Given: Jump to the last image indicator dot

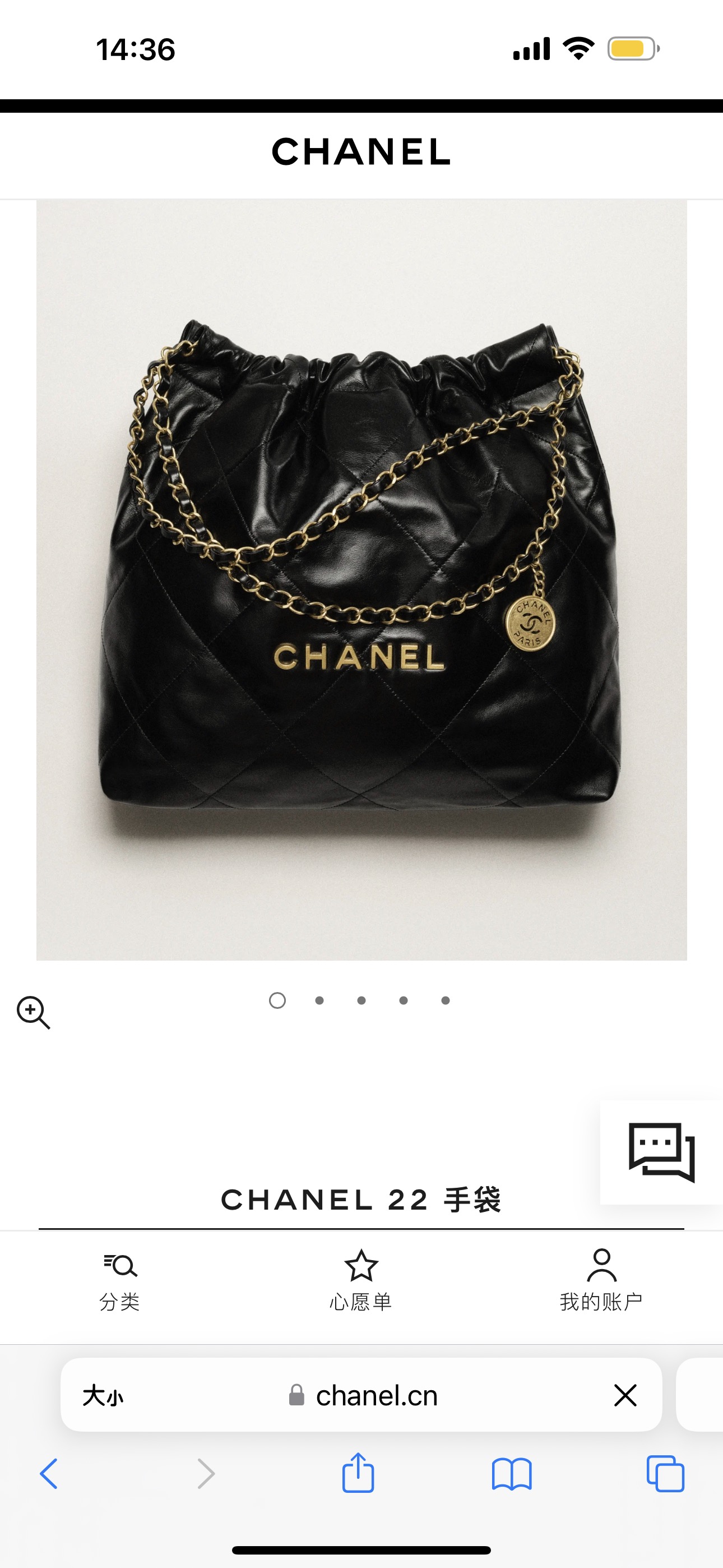Looking at the screenshot, I should click(x=446, y=1000).
